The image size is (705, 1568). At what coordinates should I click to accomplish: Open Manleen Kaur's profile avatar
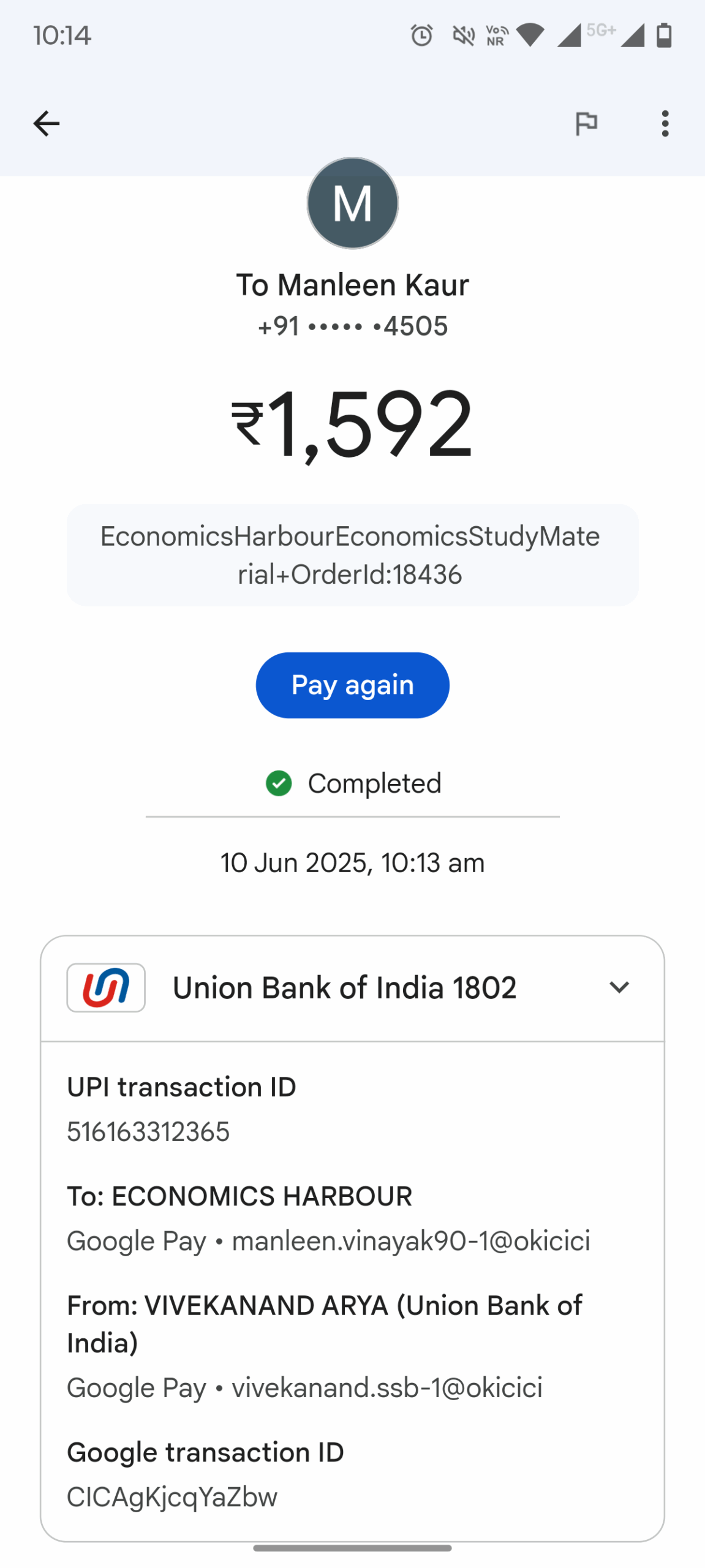click(x=352, y=203)
